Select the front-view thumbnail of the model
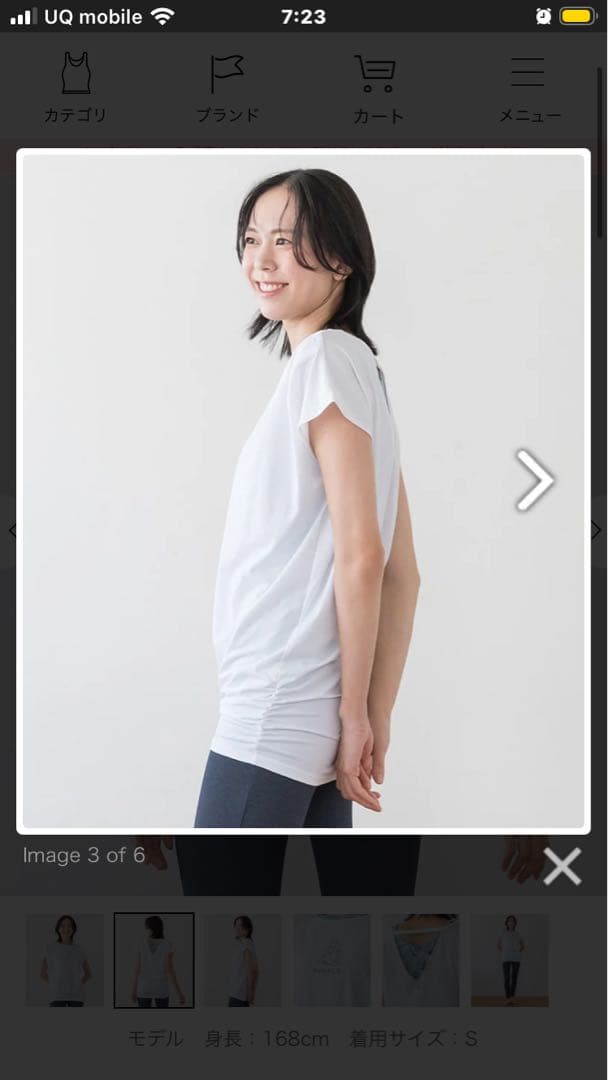 (65, 960)
